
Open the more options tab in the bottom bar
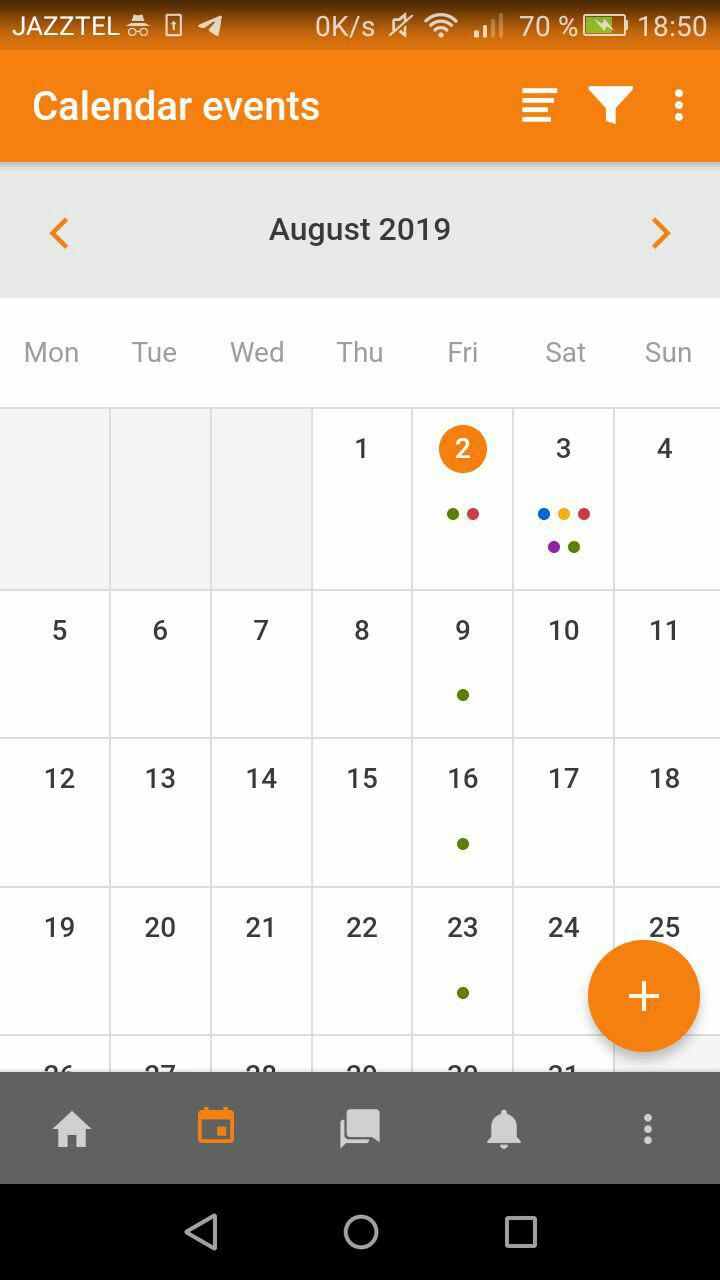tap(648, 1129)
